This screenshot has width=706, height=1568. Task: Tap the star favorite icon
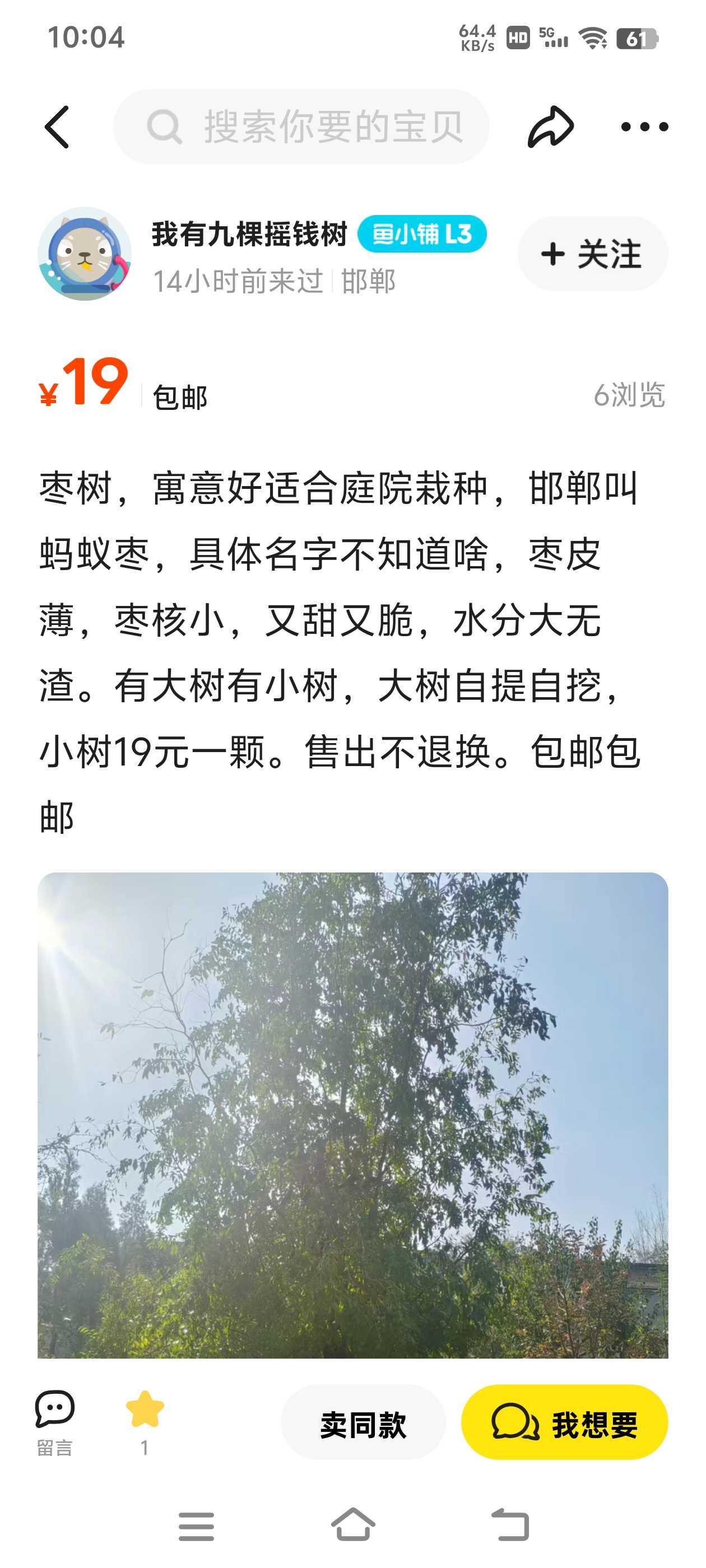coord(145,1410)
